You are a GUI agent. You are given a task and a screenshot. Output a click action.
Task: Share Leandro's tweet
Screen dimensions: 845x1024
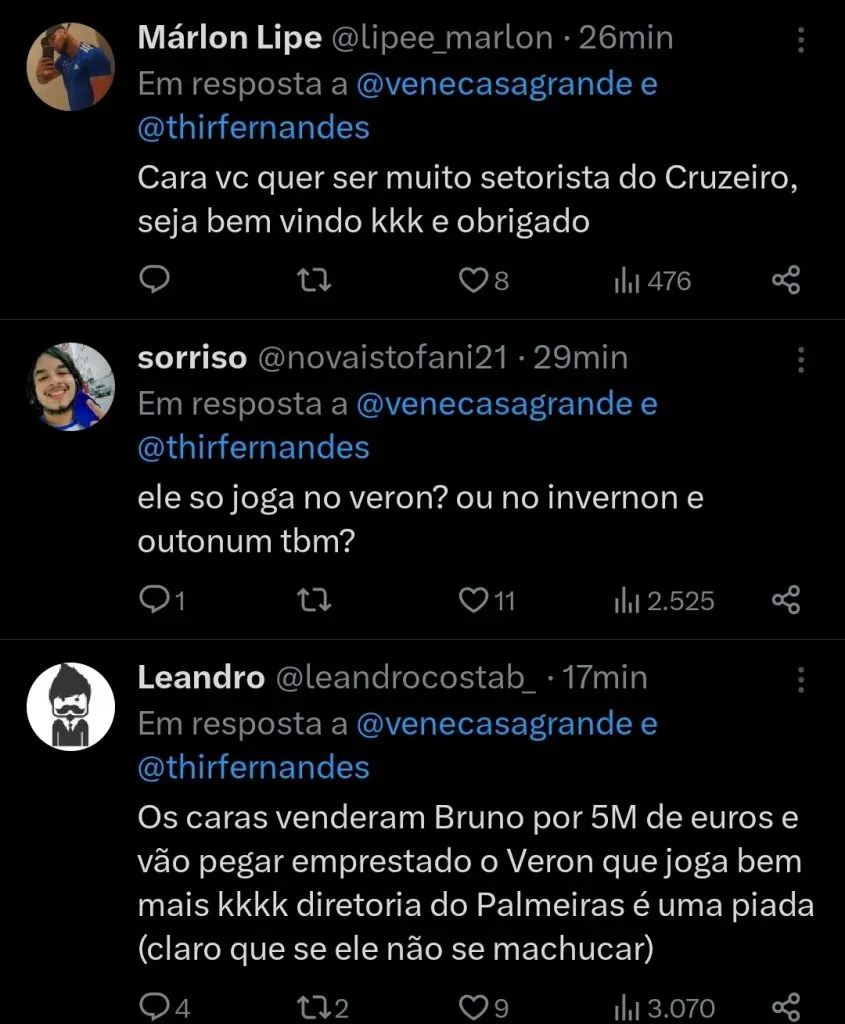click(x=787, y=1005)
